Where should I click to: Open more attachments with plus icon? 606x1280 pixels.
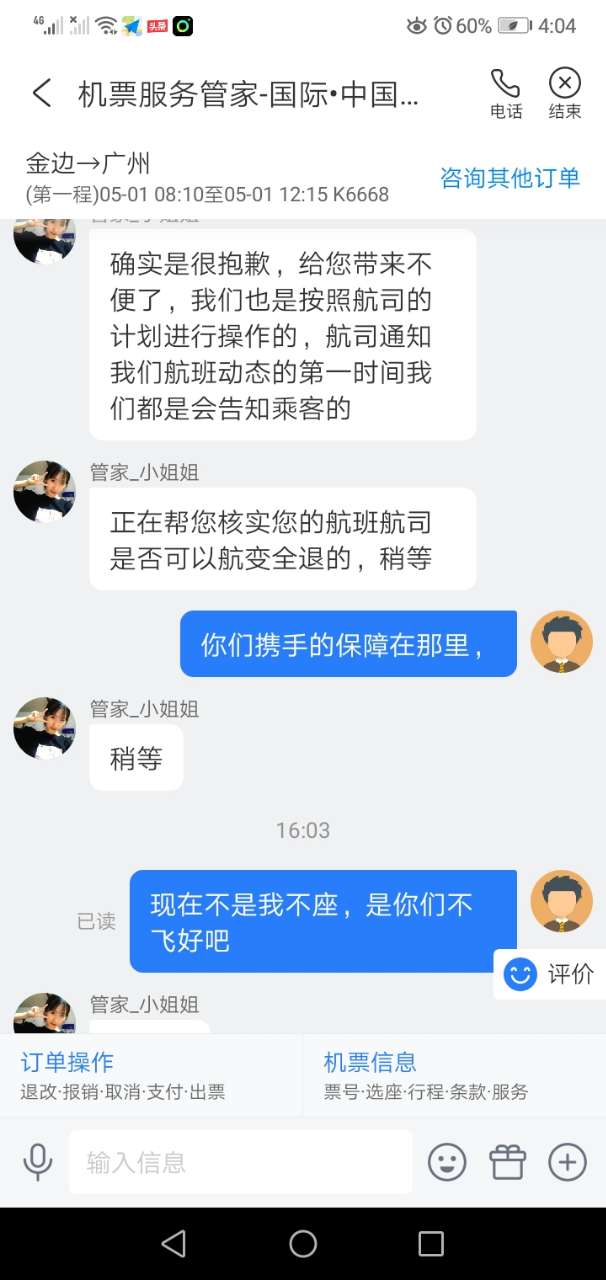[567, 1162]
